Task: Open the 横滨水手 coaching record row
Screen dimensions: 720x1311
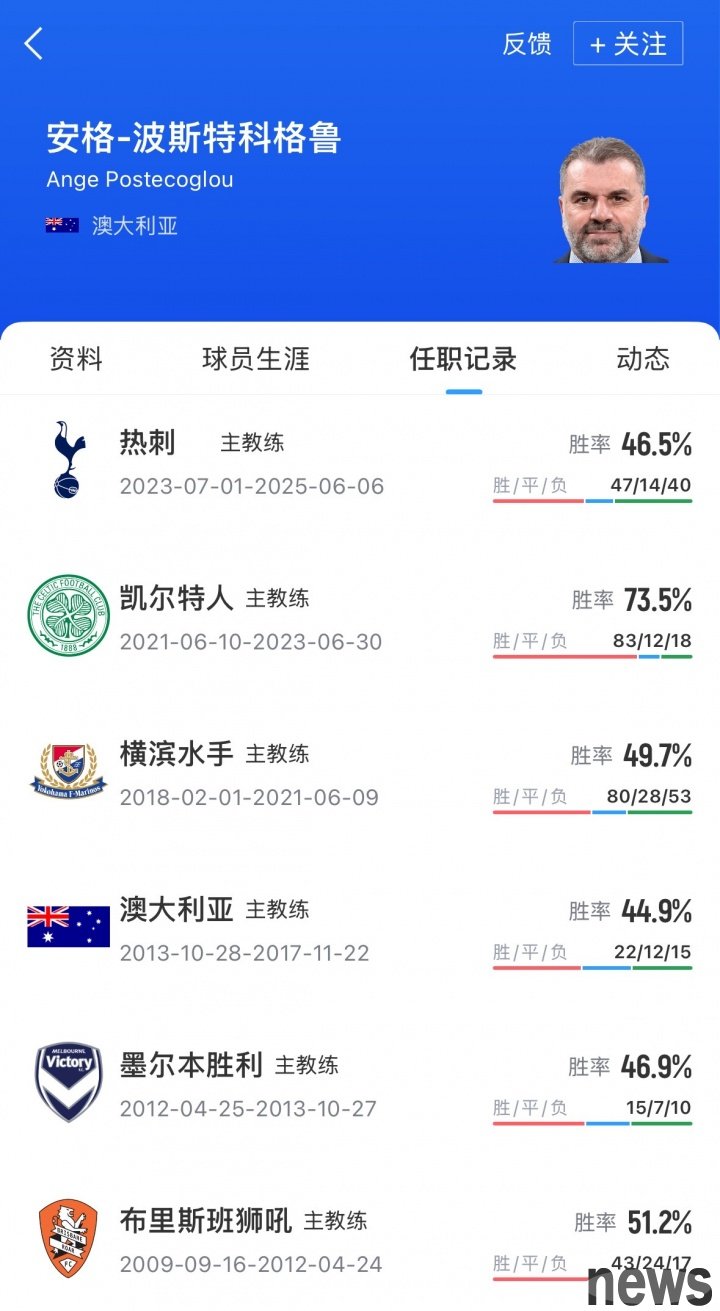Action: [360, 774]
